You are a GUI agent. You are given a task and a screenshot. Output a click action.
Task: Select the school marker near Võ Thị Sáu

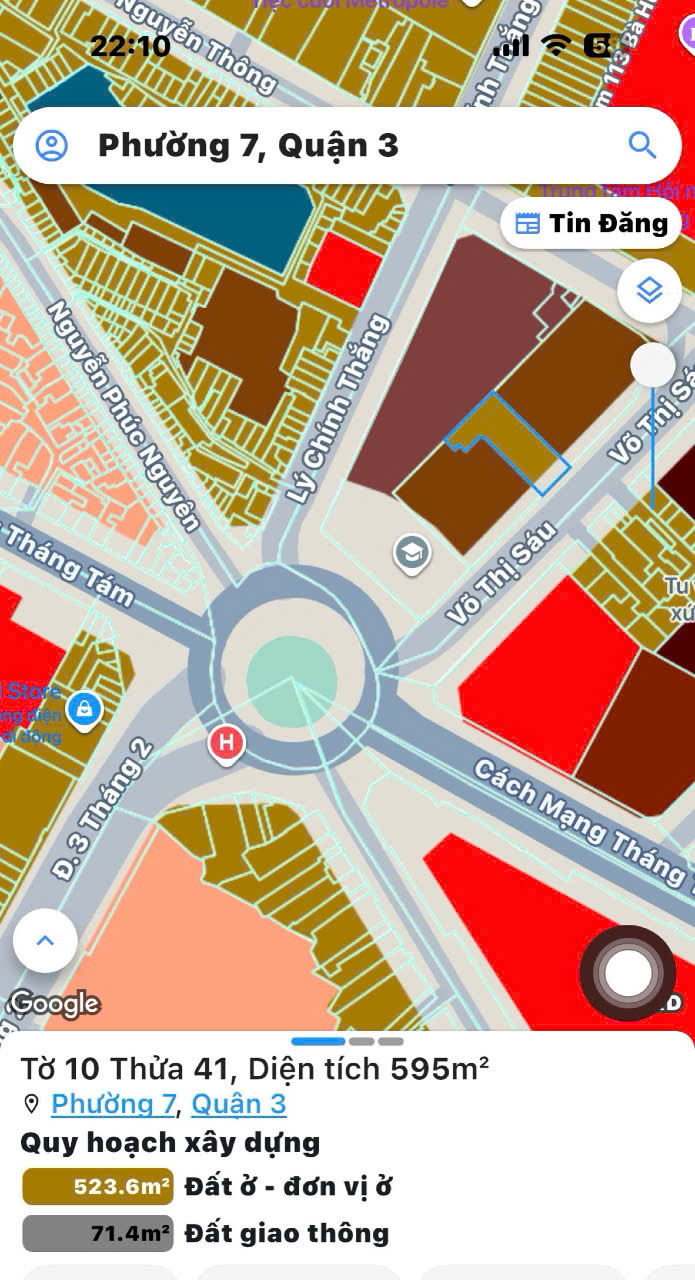(x=411, y=552)
